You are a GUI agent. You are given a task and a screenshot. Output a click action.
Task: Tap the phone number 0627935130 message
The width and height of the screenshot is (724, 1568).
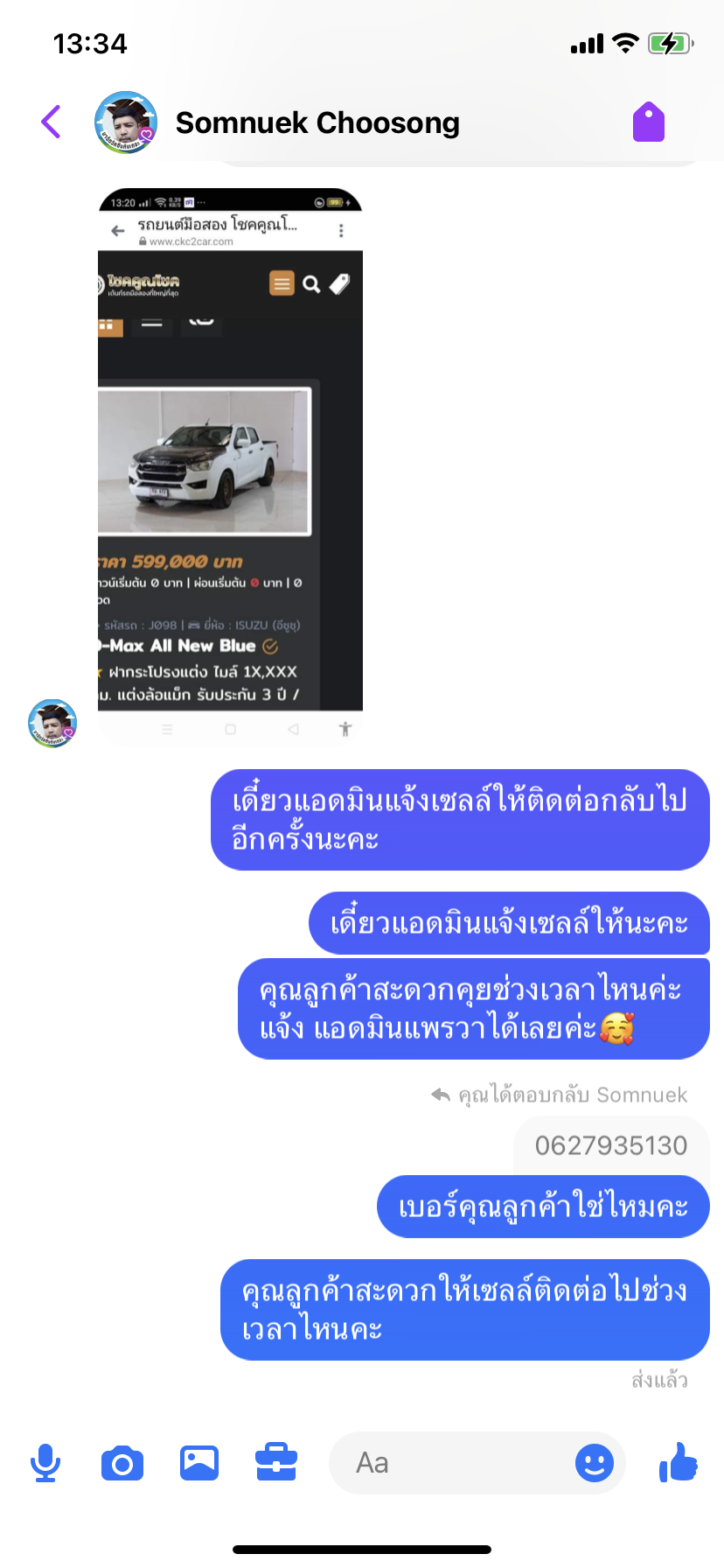pyautogui.click(x=611, y=1145)
